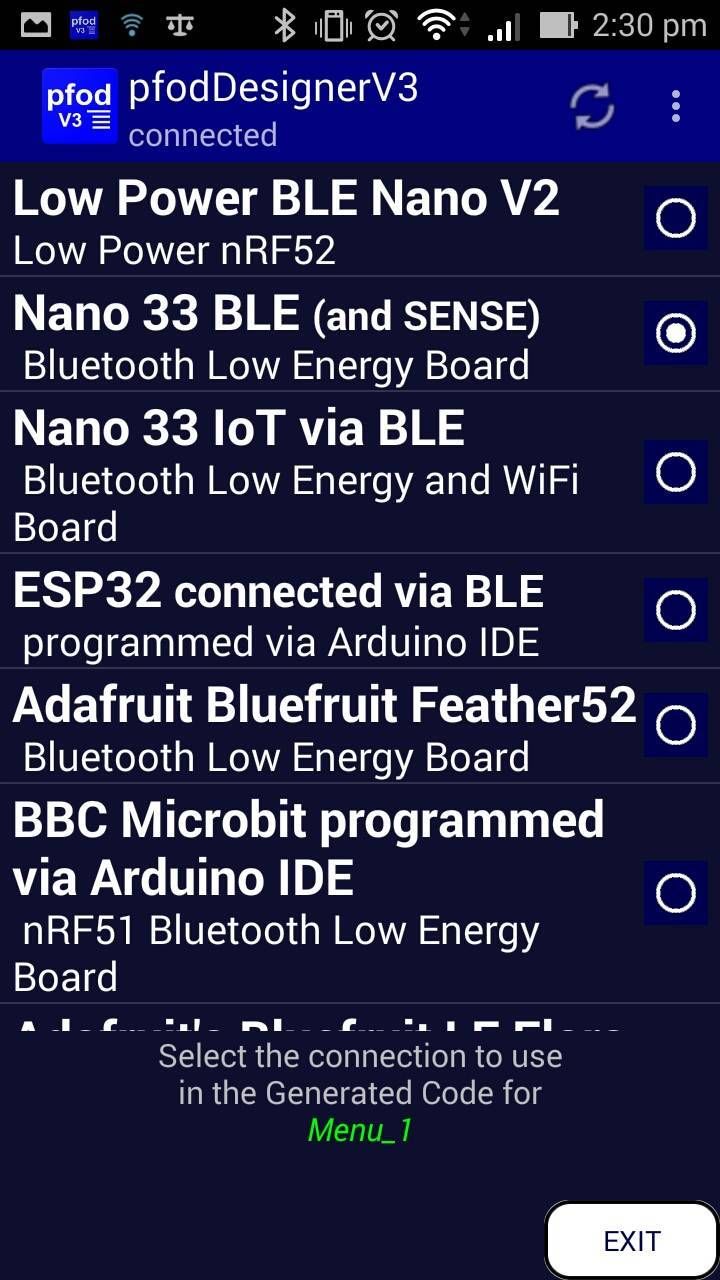Click the pfod notification icon in status bar
Viewport: 720px width, 1280px height.
[82, 22]
